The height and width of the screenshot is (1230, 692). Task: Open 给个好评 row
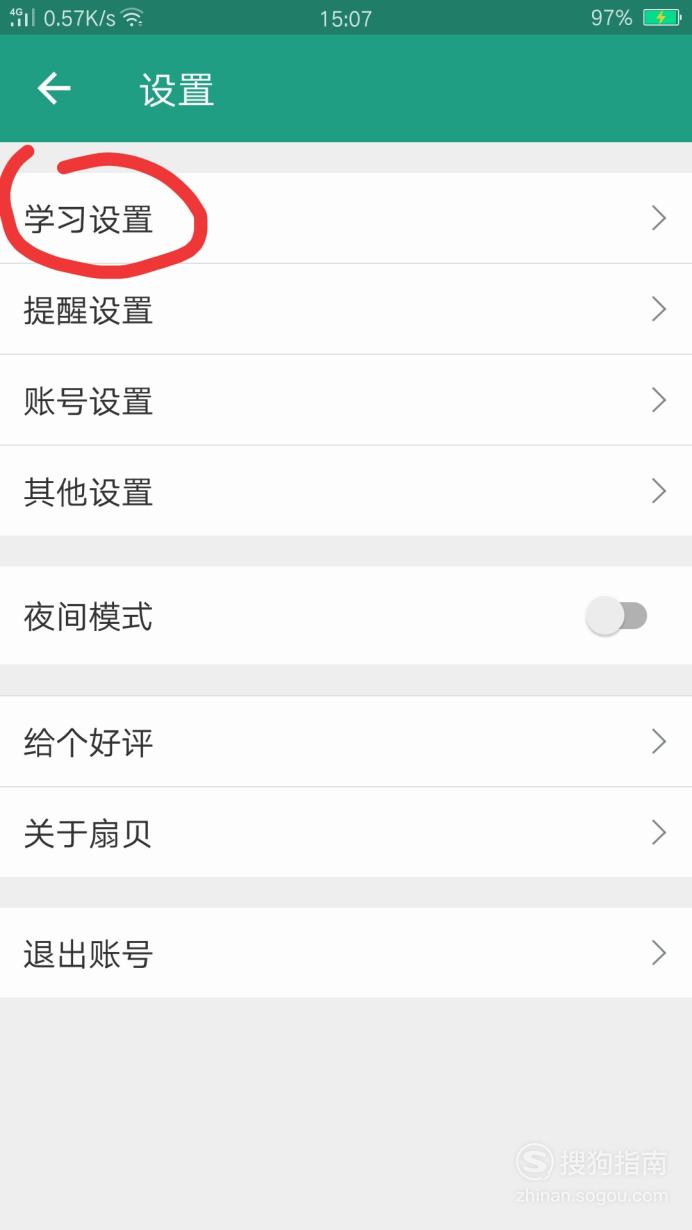[346, 741]
